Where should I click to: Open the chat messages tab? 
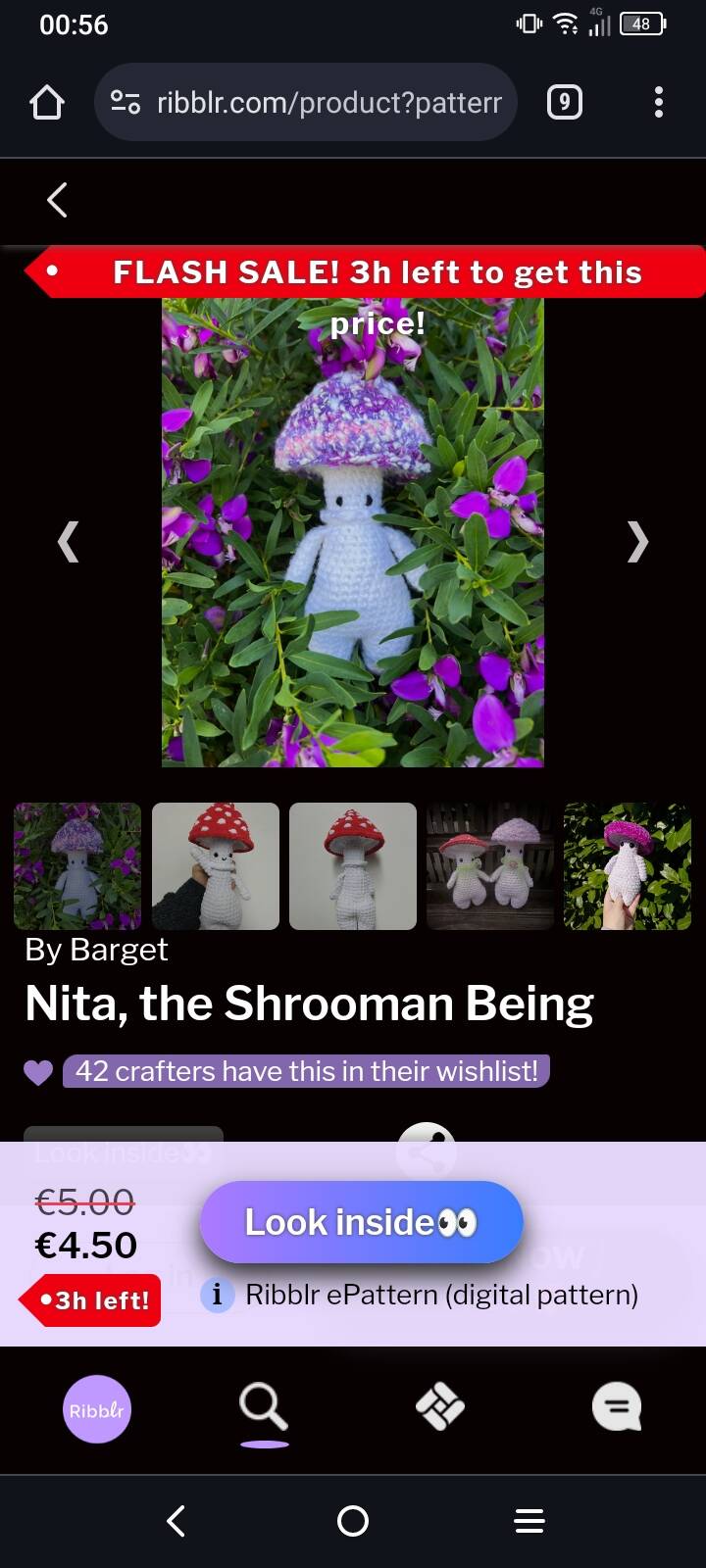coord(617,1408)
